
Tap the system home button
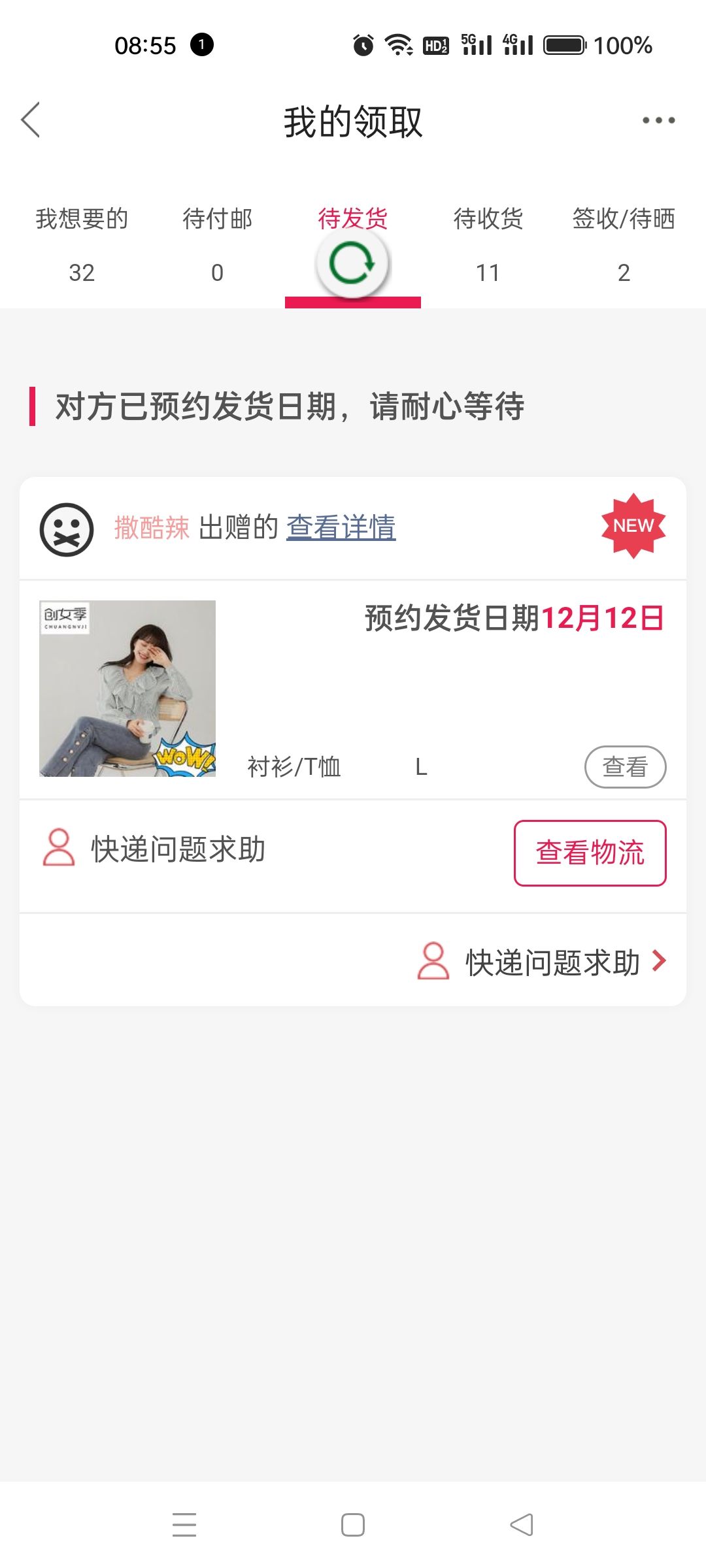353,1525
